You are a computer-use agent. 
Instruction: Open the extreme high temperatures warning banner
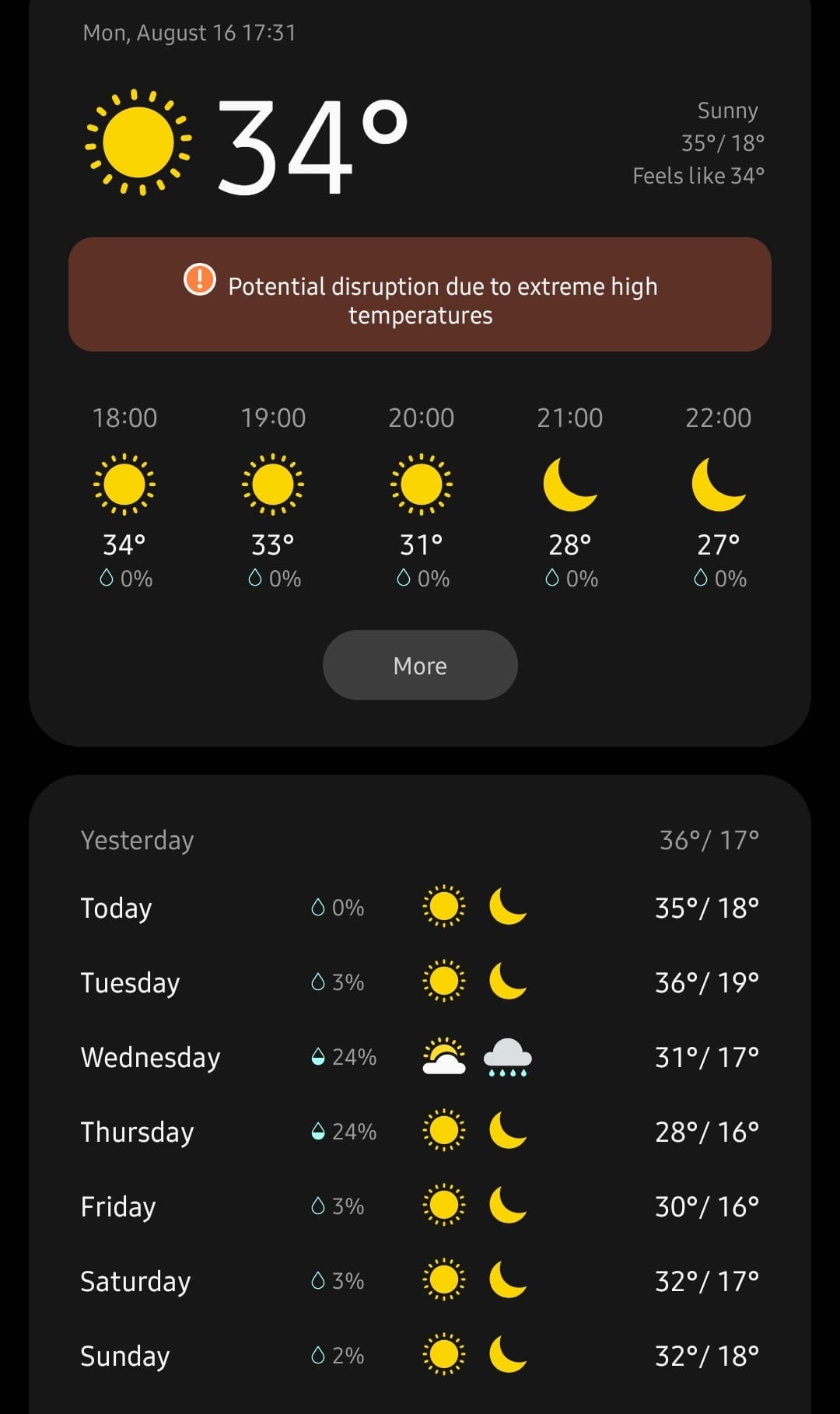(420, 295)
